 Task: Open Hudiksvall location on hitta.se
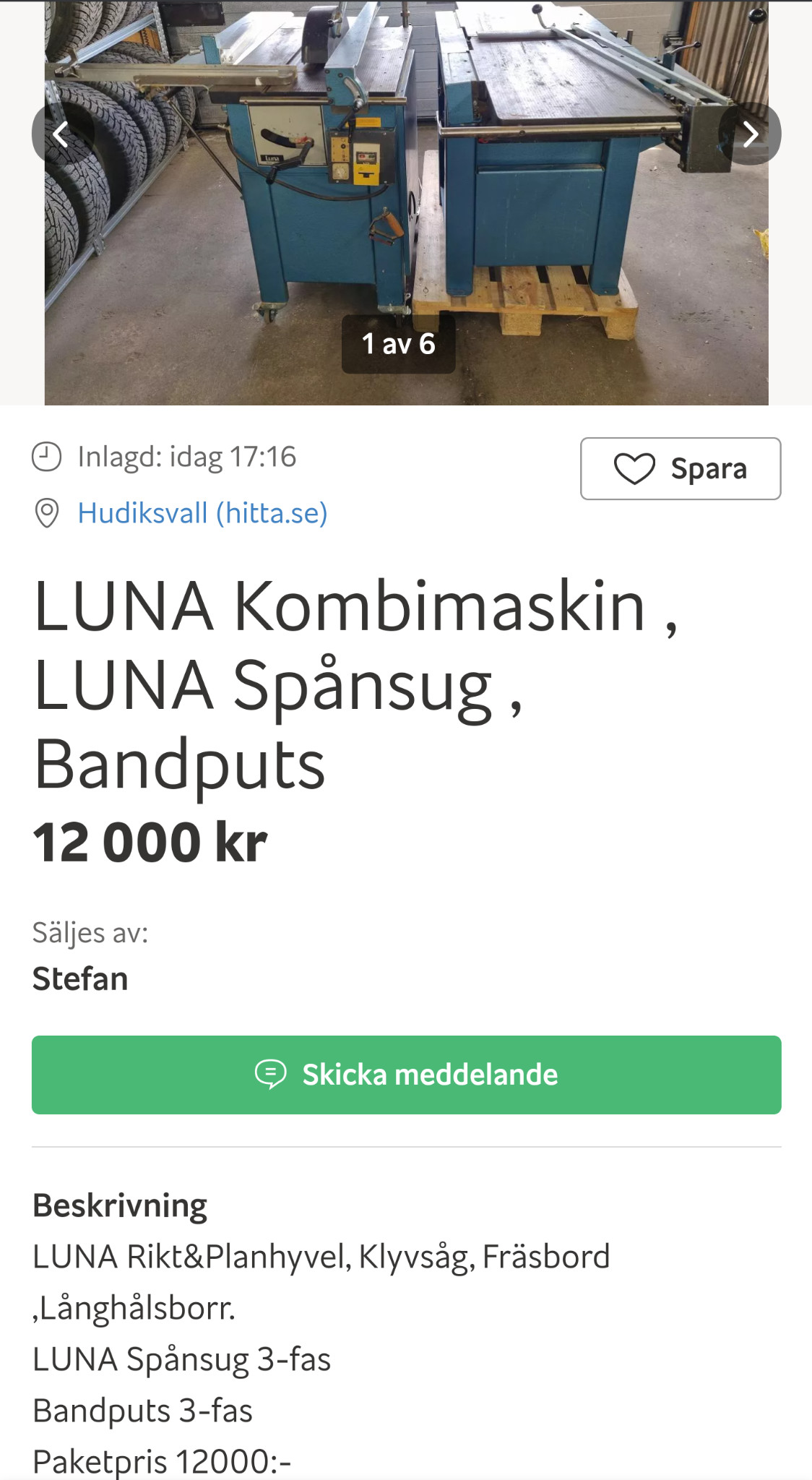pyautogui.click(x=202, y=513)
